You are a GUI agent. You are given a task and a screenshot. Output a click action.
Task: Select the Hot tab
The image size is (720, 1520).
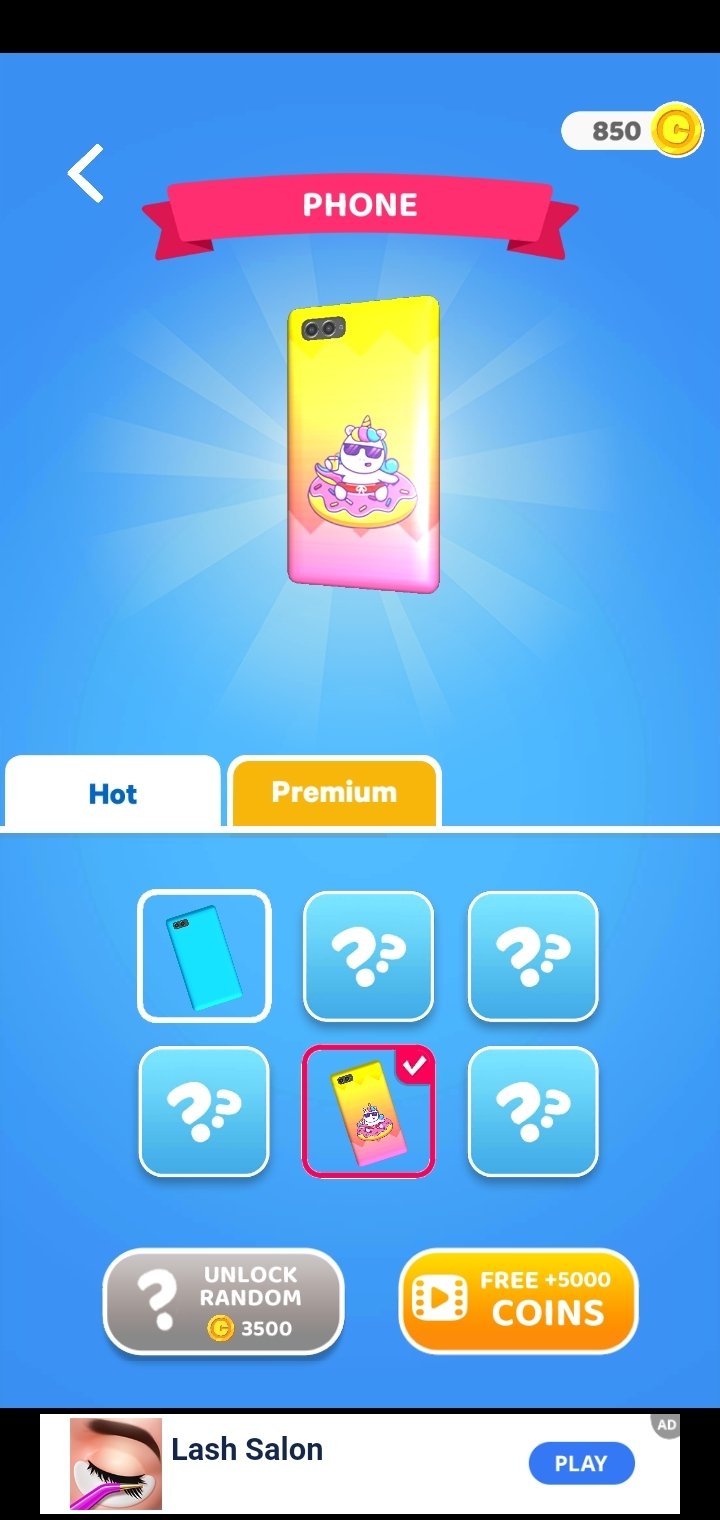112,794
